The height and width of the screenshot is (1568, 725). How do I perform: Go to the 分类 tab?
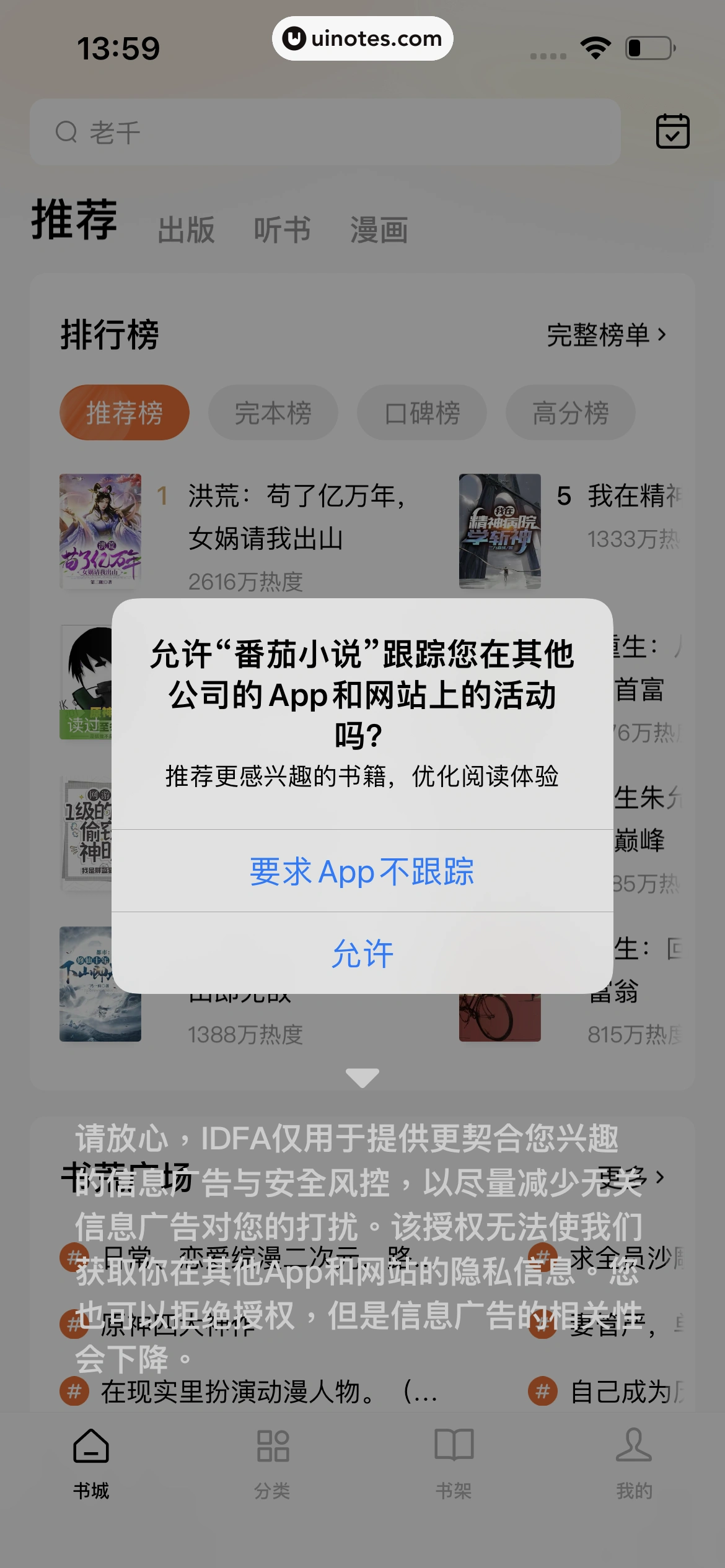click(x=273, y=1463)
